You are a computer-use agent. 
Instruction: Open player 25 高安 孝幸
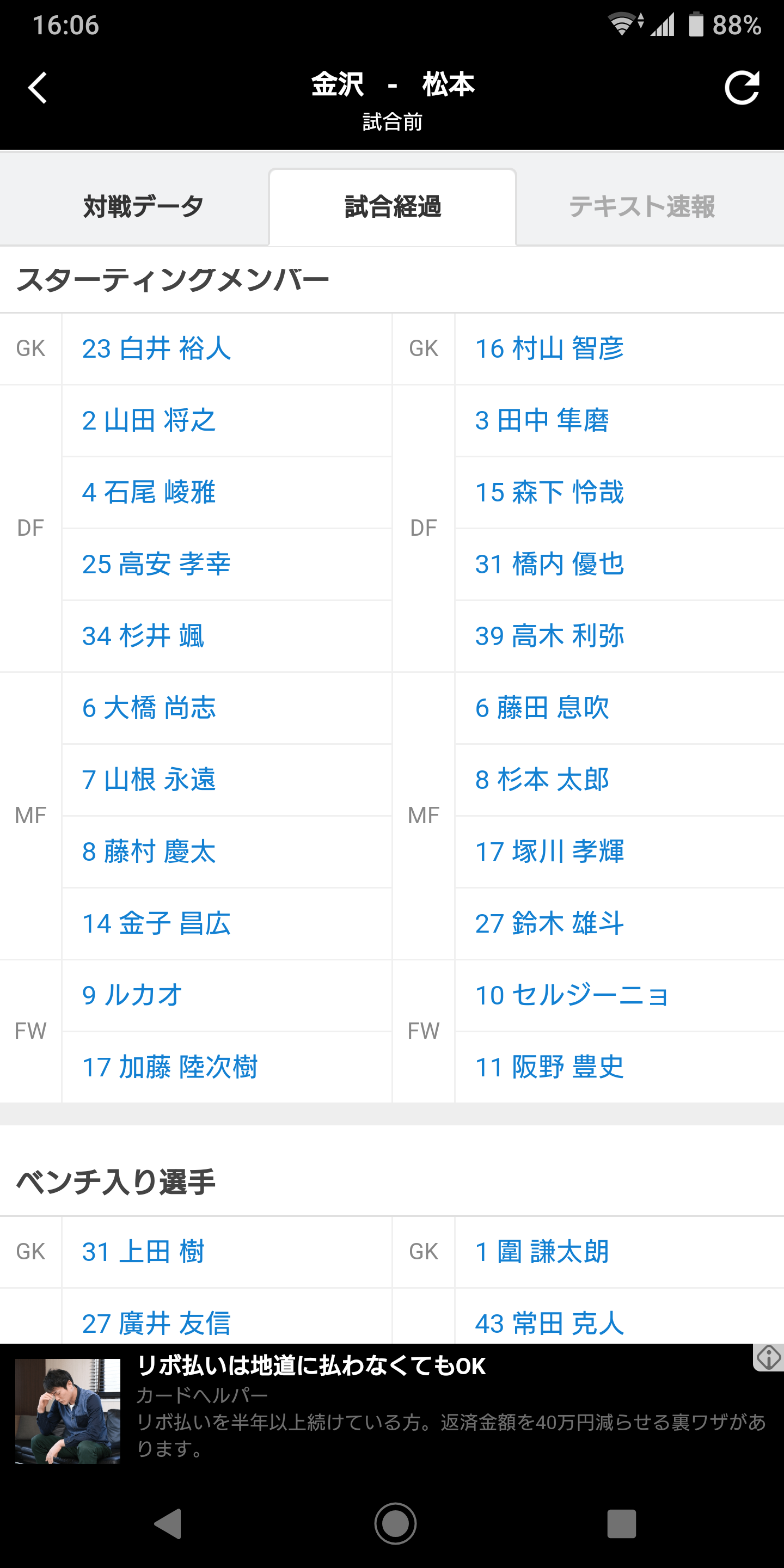pos(156,564)
